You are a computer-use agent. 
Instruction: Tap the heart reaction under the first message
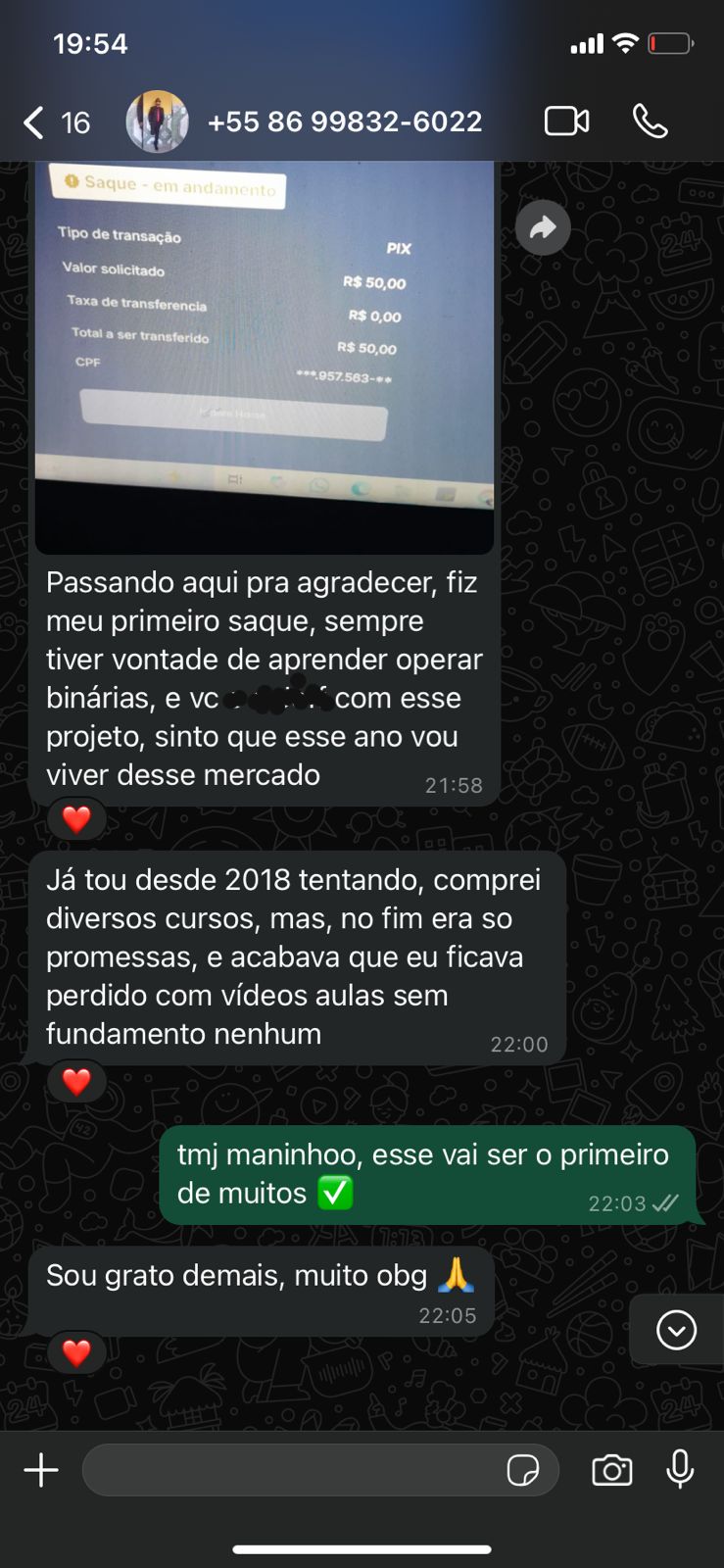[x=76, y=819]
